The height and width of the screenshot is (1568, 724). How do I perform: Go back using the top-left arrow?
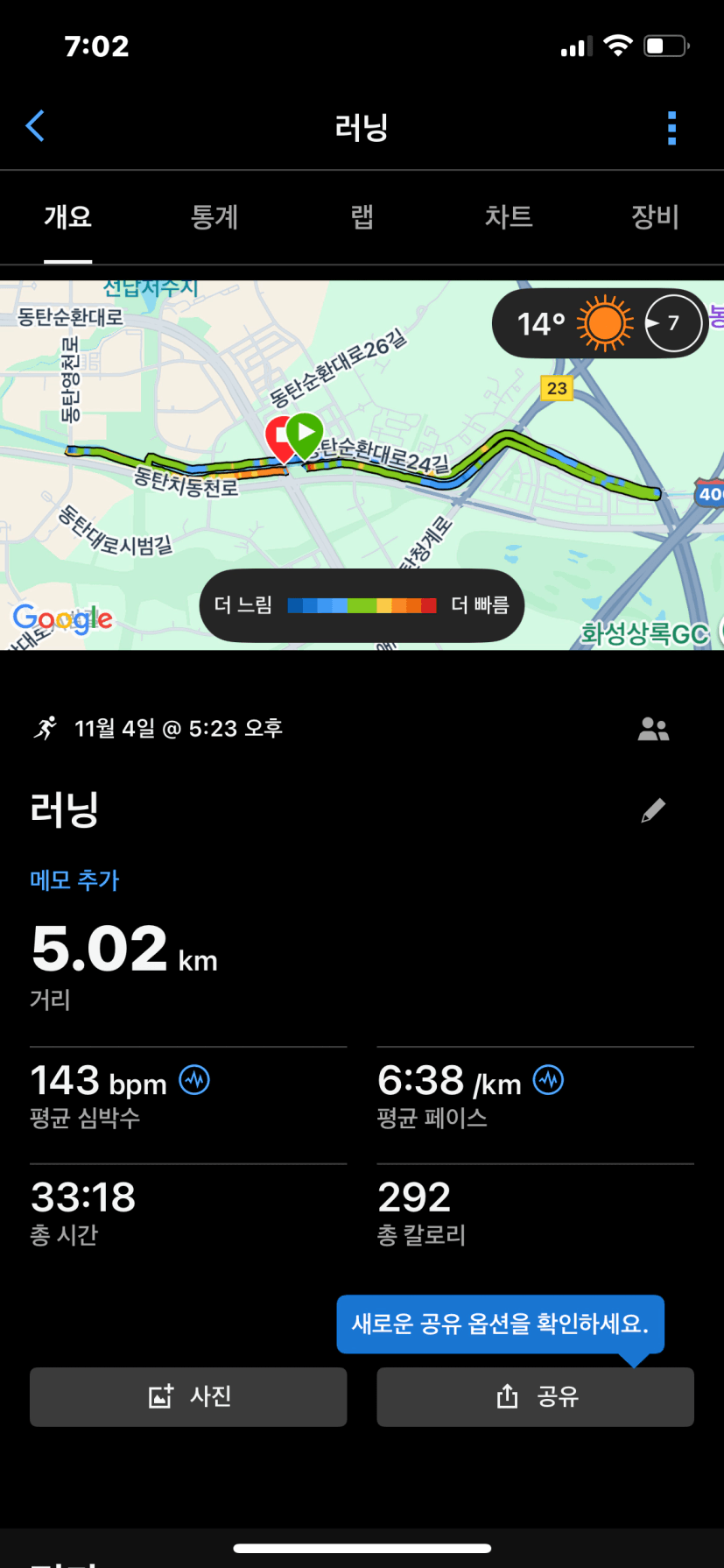pos(35,126)
